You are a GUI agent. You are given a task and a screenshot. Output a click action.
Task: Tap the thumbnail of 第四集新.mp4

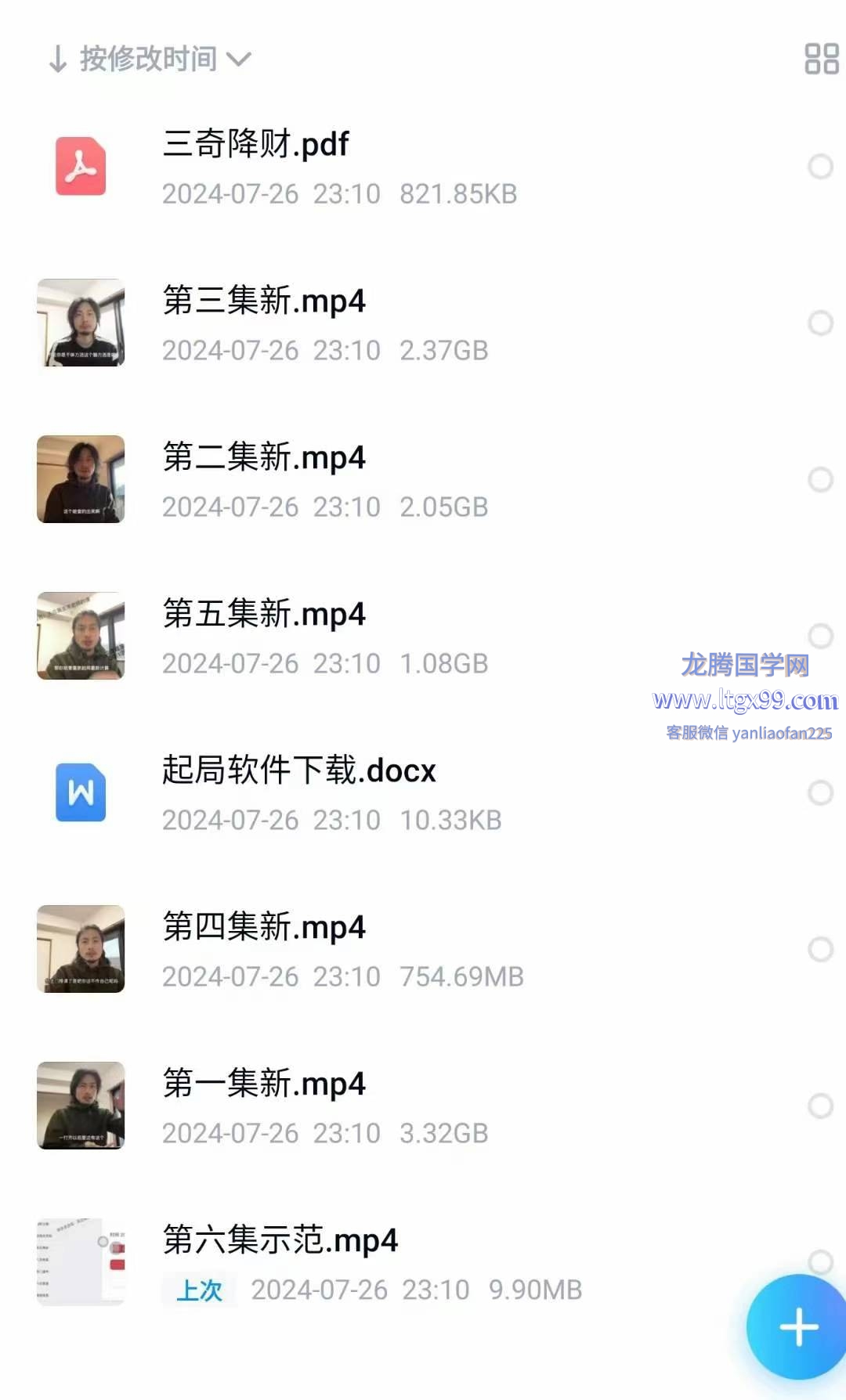point(81,949)
